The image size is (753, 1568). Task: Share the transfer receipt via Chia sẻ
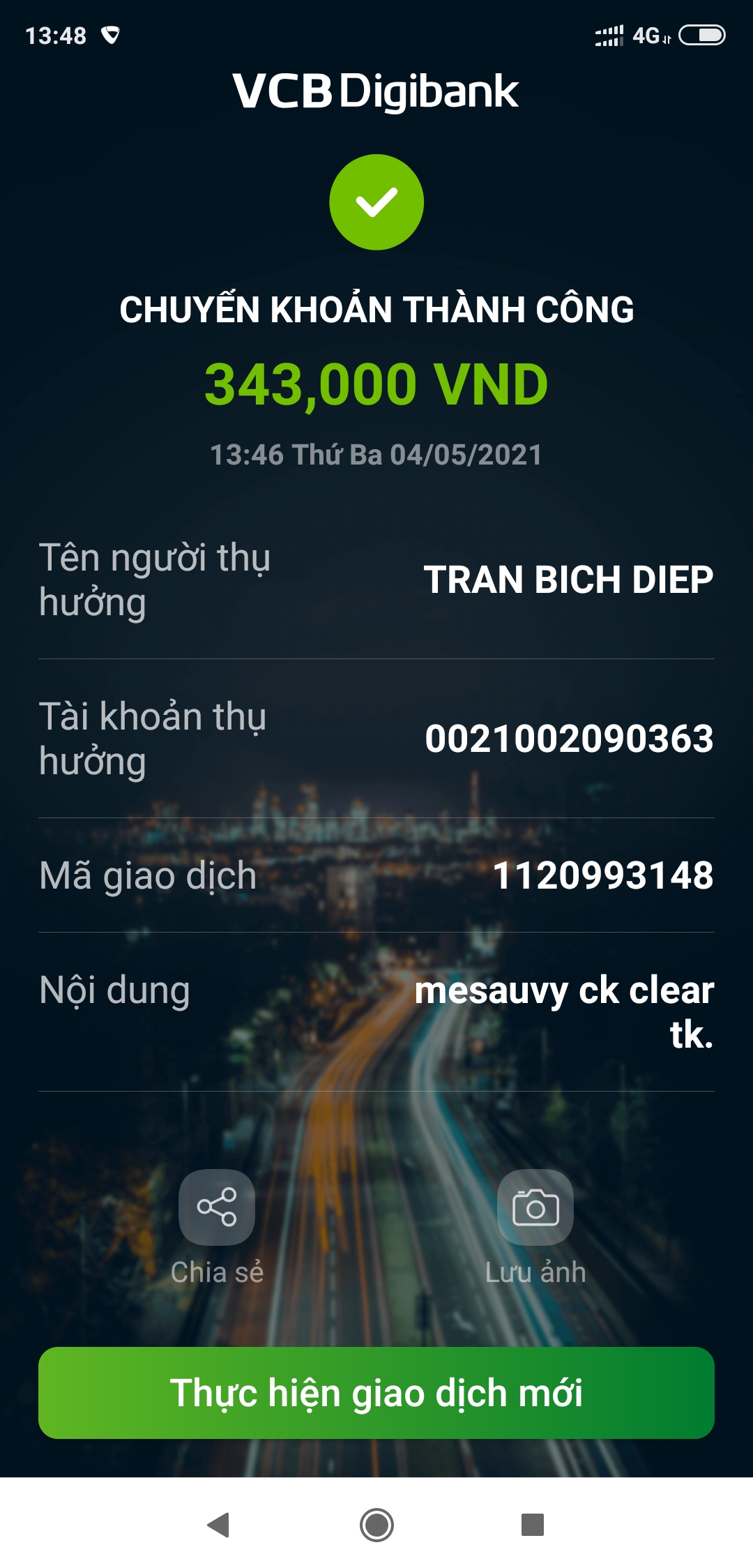217,1207
